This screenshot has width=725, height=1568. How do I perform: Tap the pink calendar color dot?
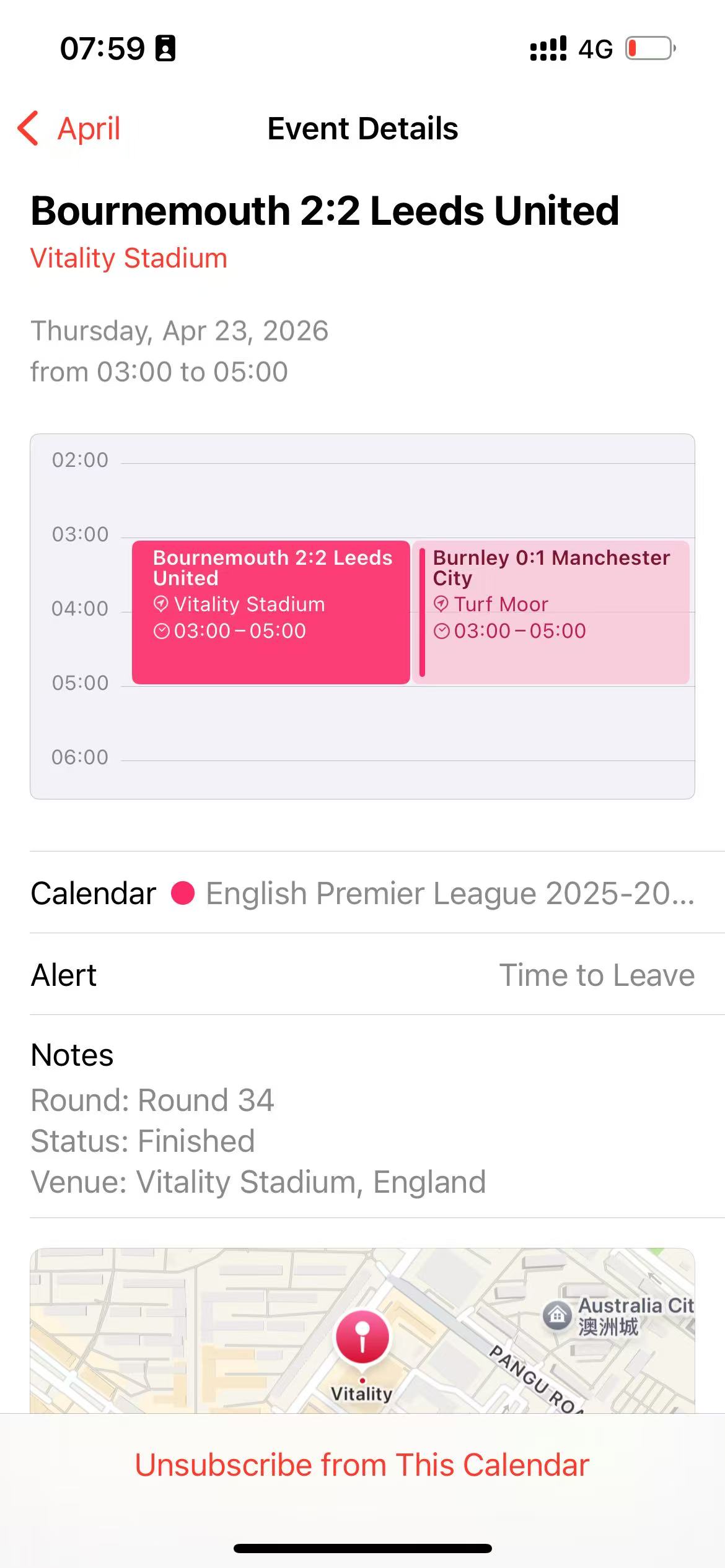coord(182,892)
